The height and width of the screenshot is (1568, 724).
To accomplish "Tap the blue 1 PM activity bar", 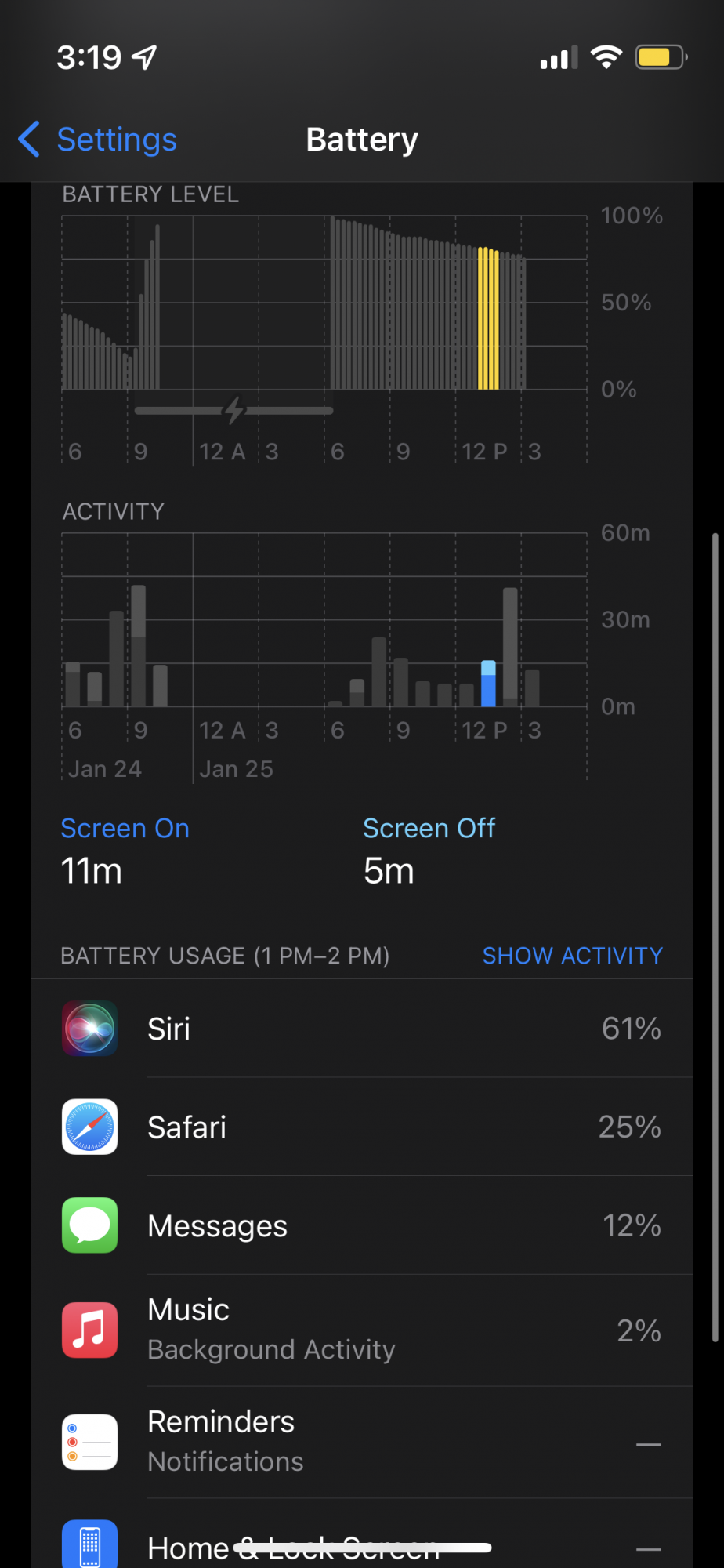I will [488, 684].
